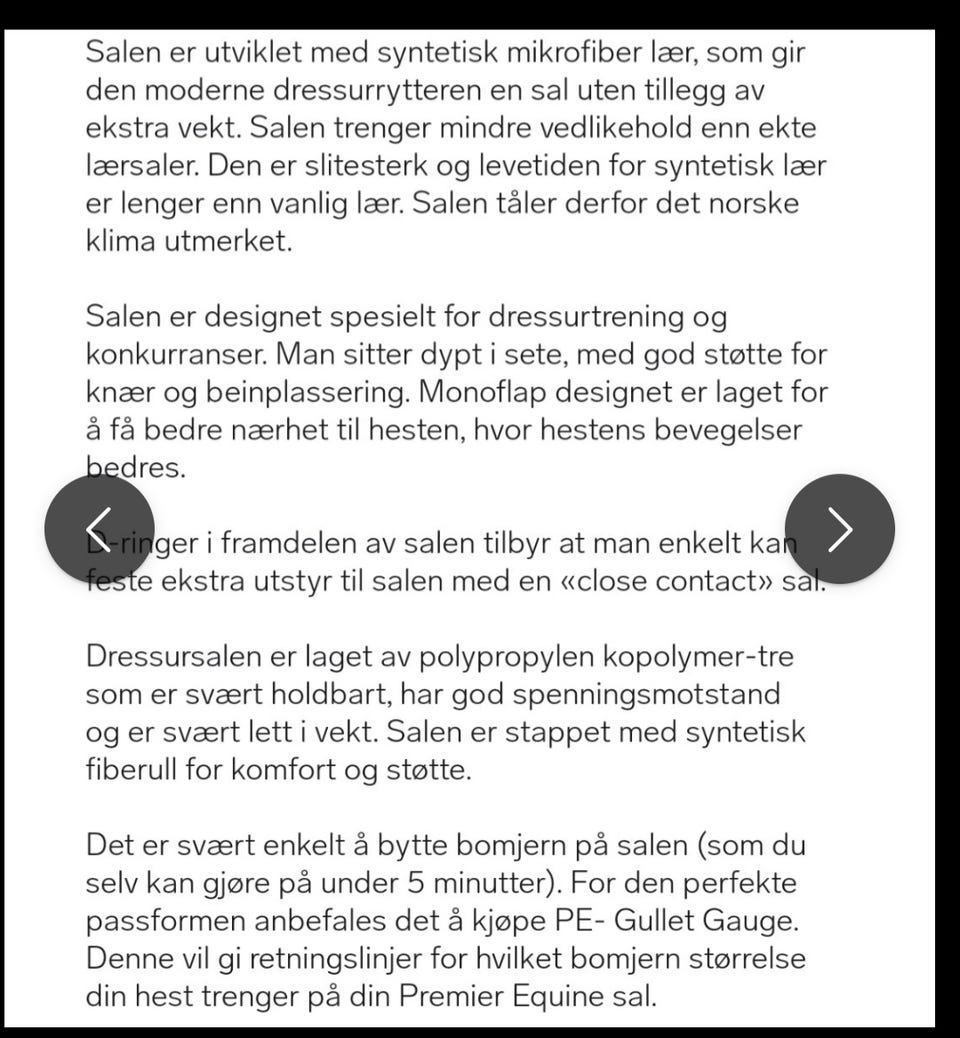Select the forward chevron on the right

click(840, 528)
